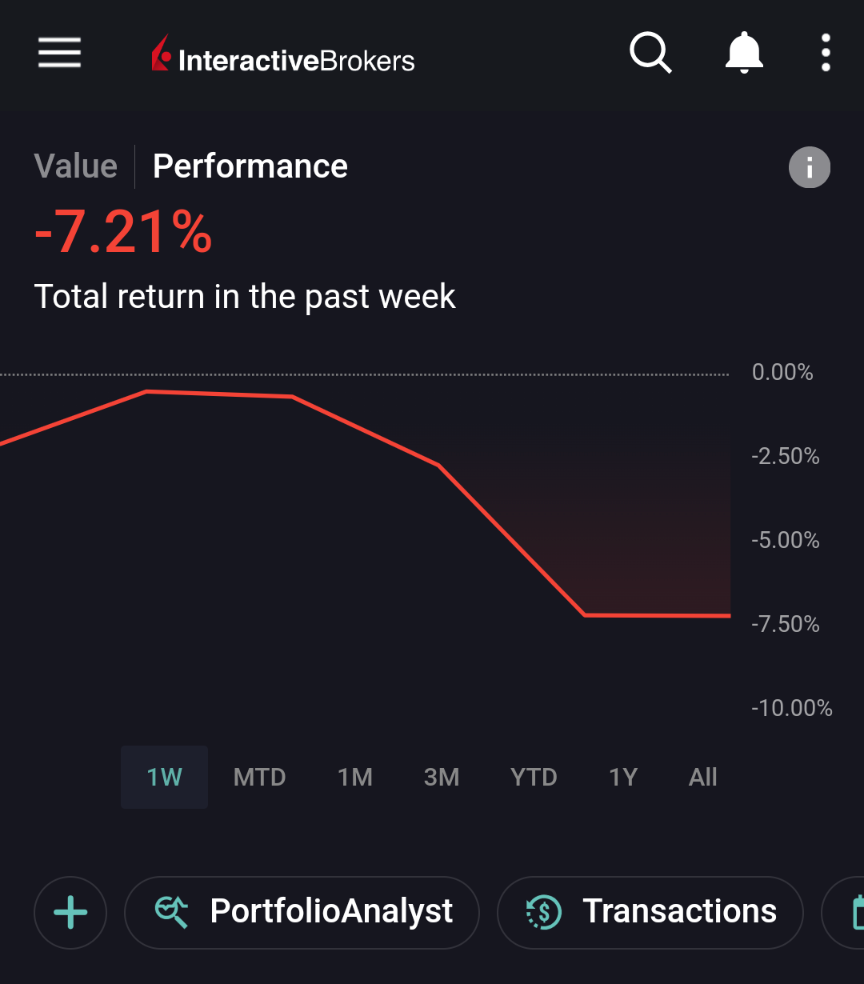
Task: Switch chart to 1Y range
Action: click(x=622, y=777)
